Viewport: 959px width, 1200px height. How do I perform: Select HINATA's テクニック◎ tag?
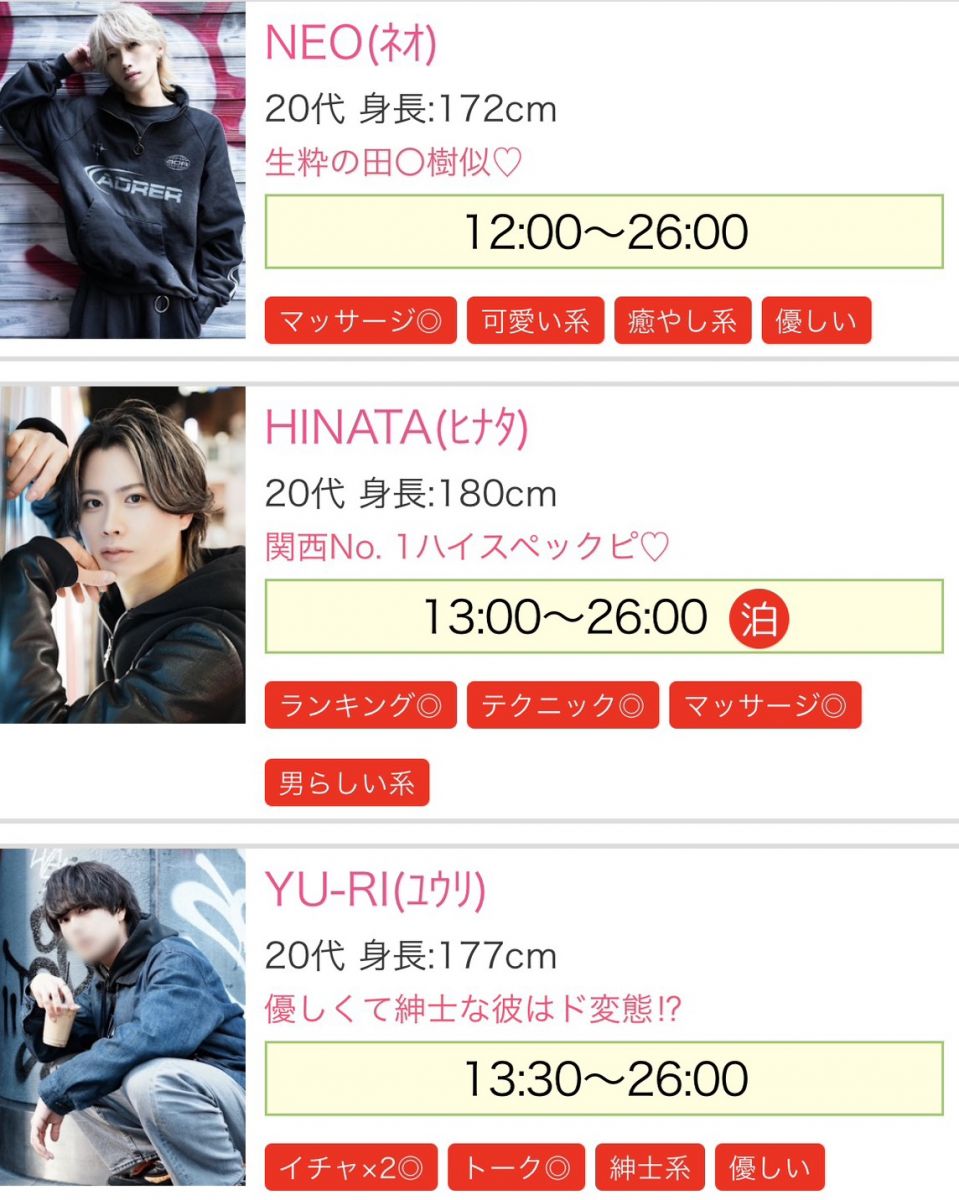pos(562,706)
